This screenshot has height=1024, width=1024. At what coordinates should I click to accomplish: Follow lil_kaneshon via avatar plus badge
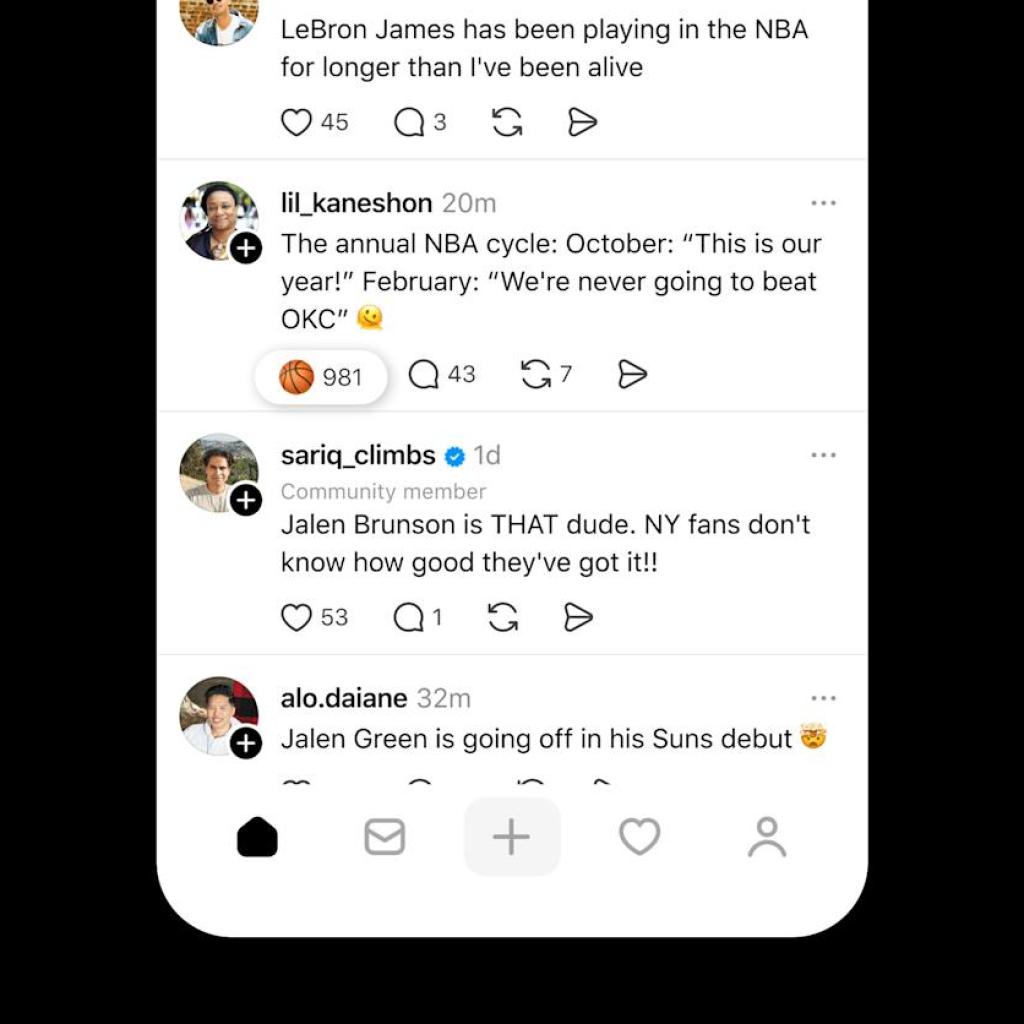(x=246, y=248)
